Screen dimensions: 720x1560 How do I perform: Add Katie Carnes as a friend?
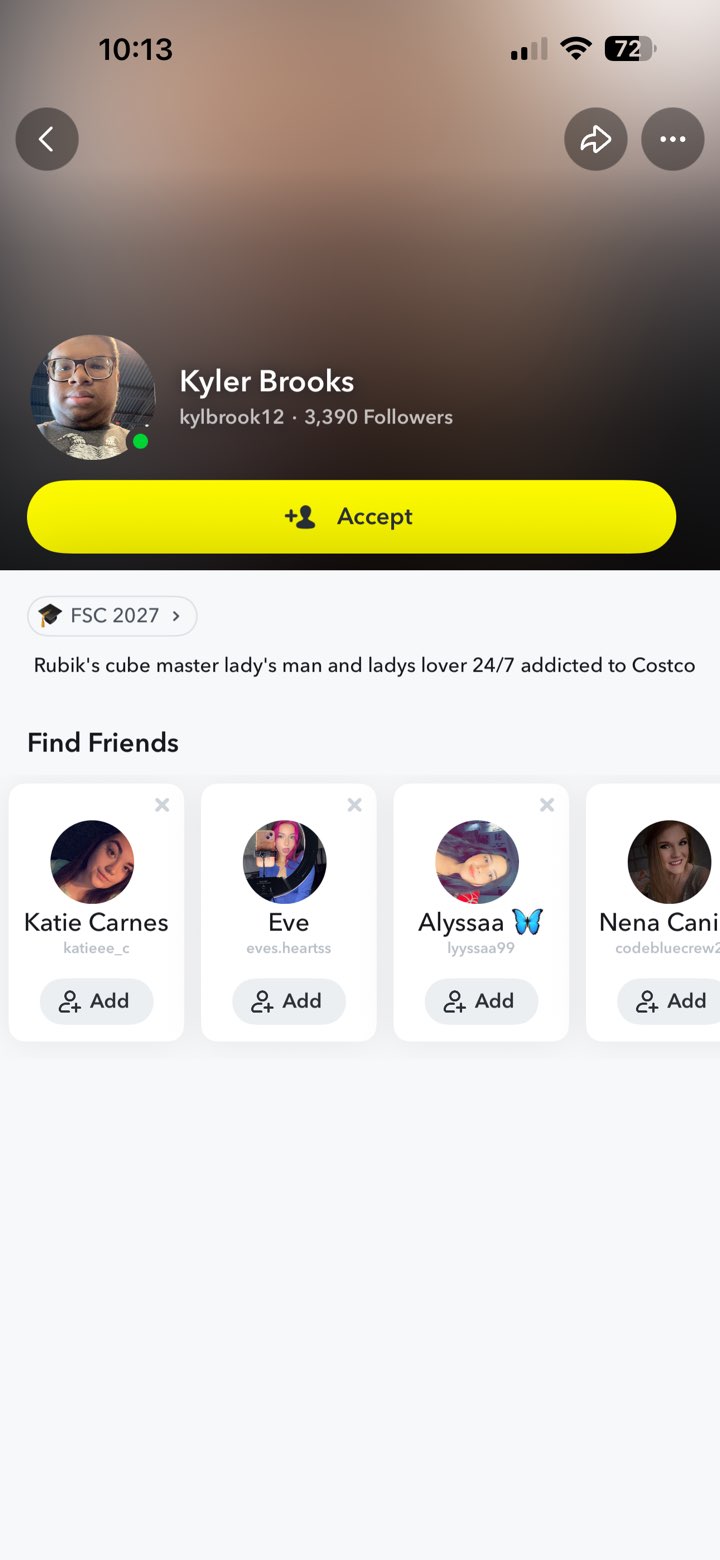point(96,1001)
